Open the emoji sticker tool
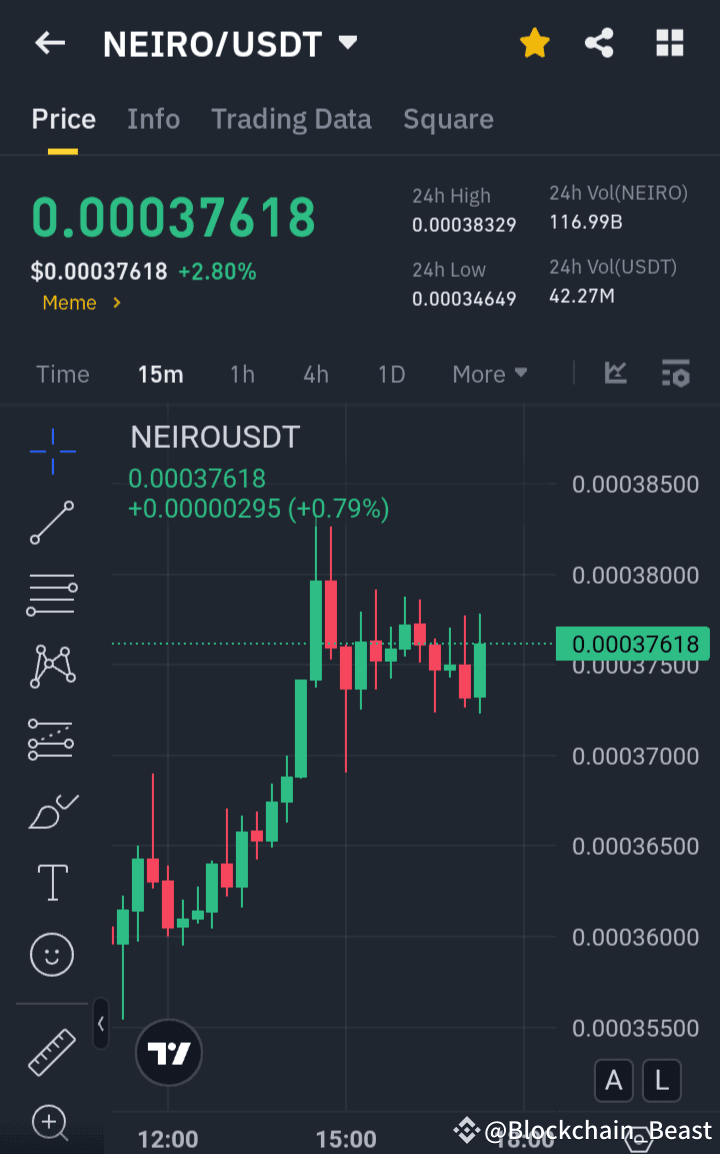Image resolution: width=720 pixels, height=1154 pixels. (51, 954)
